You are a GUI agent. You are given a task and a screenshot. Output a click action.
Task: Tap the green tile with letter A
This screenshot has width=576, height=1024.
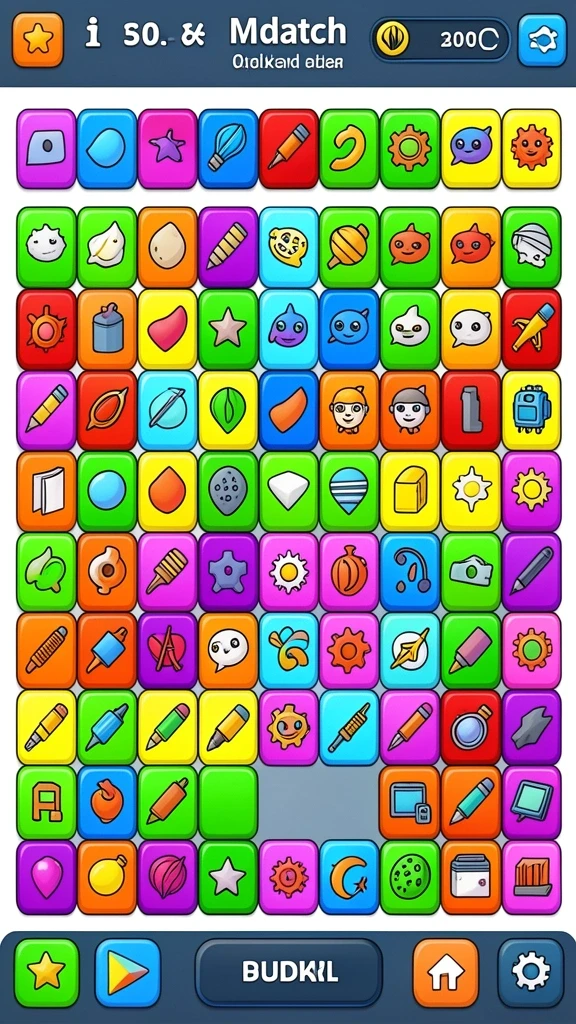(46, 803)
